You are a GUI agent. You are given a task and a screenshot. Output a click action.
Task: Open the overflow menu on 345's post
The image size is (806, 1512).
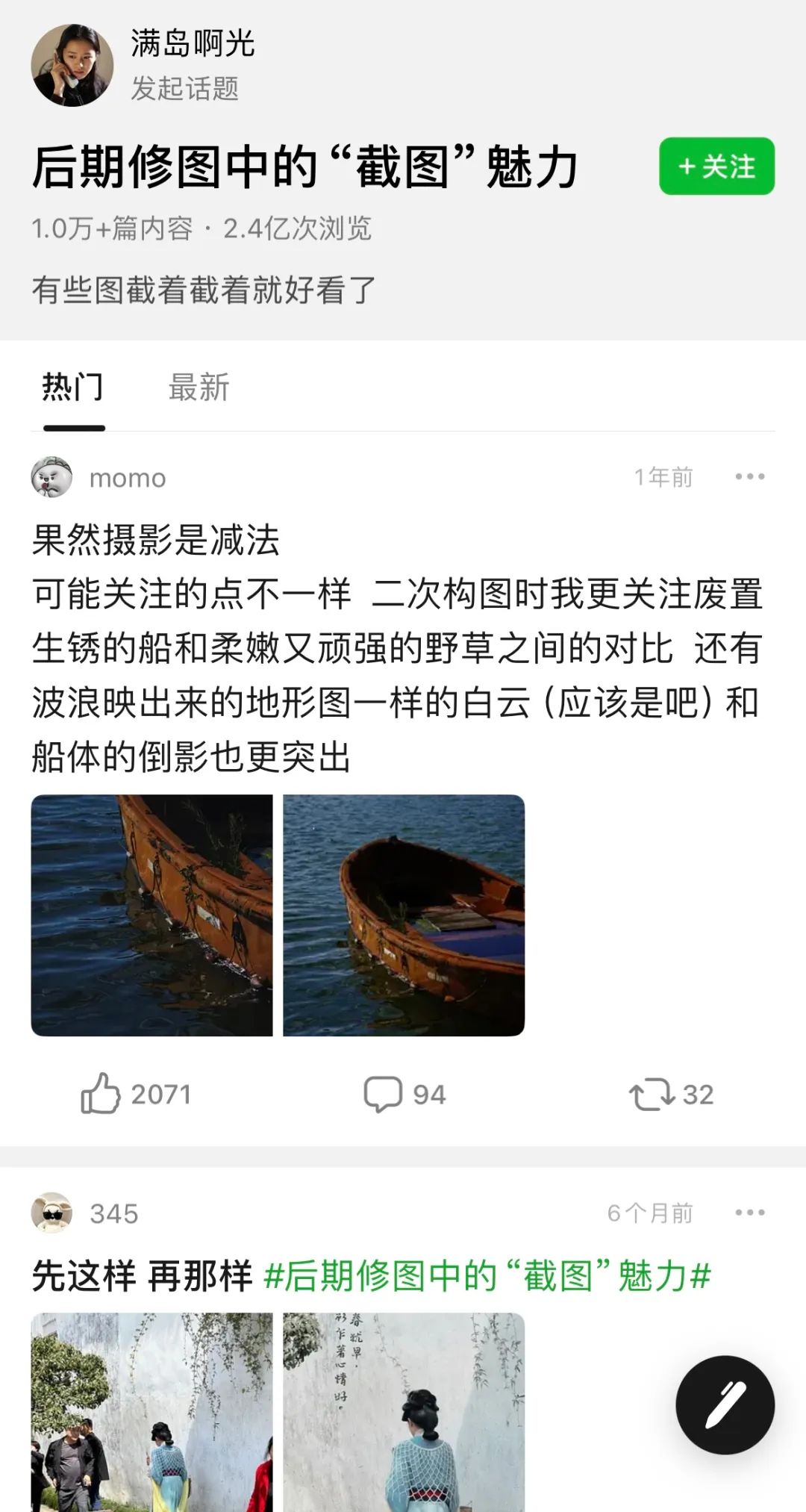(x=749, y=1213)
